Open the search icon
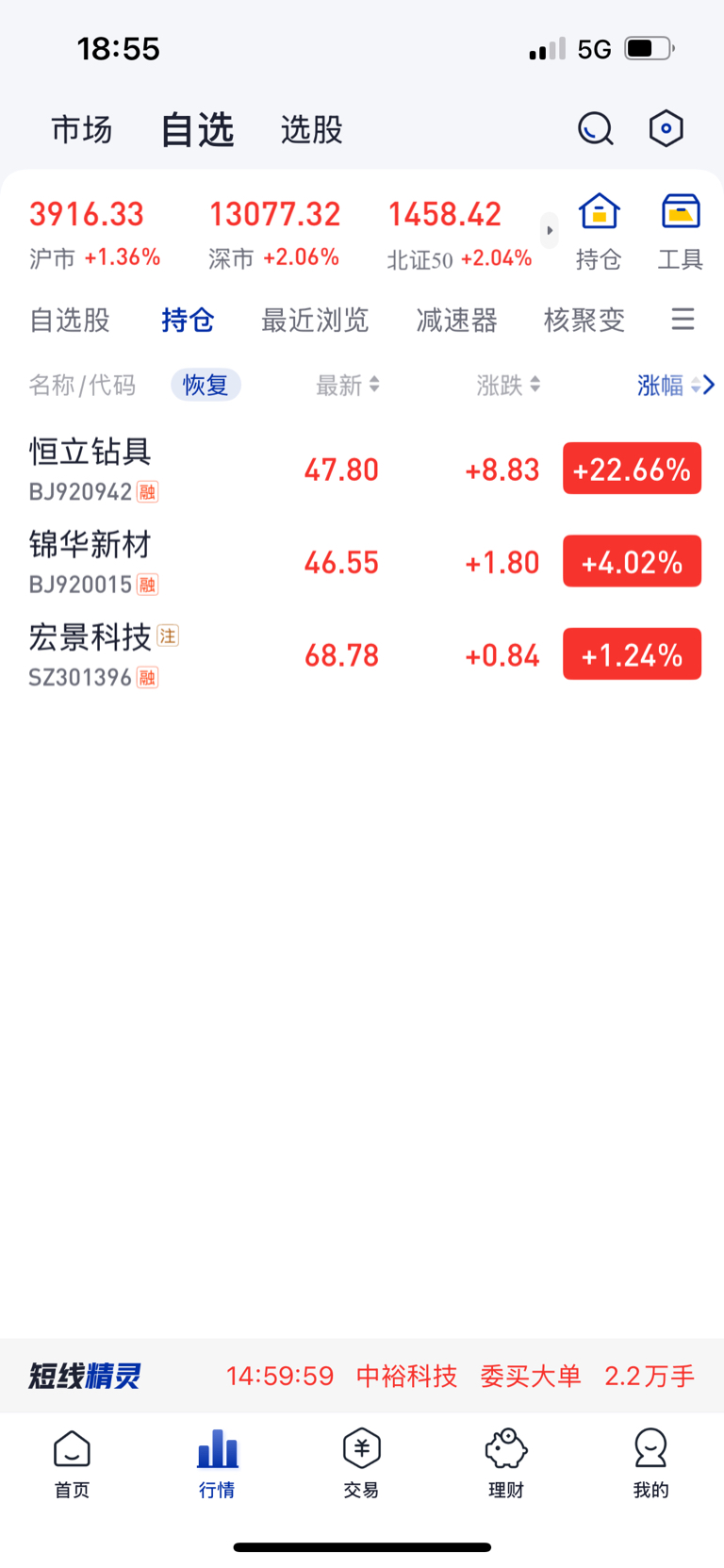 click(595, 128)
